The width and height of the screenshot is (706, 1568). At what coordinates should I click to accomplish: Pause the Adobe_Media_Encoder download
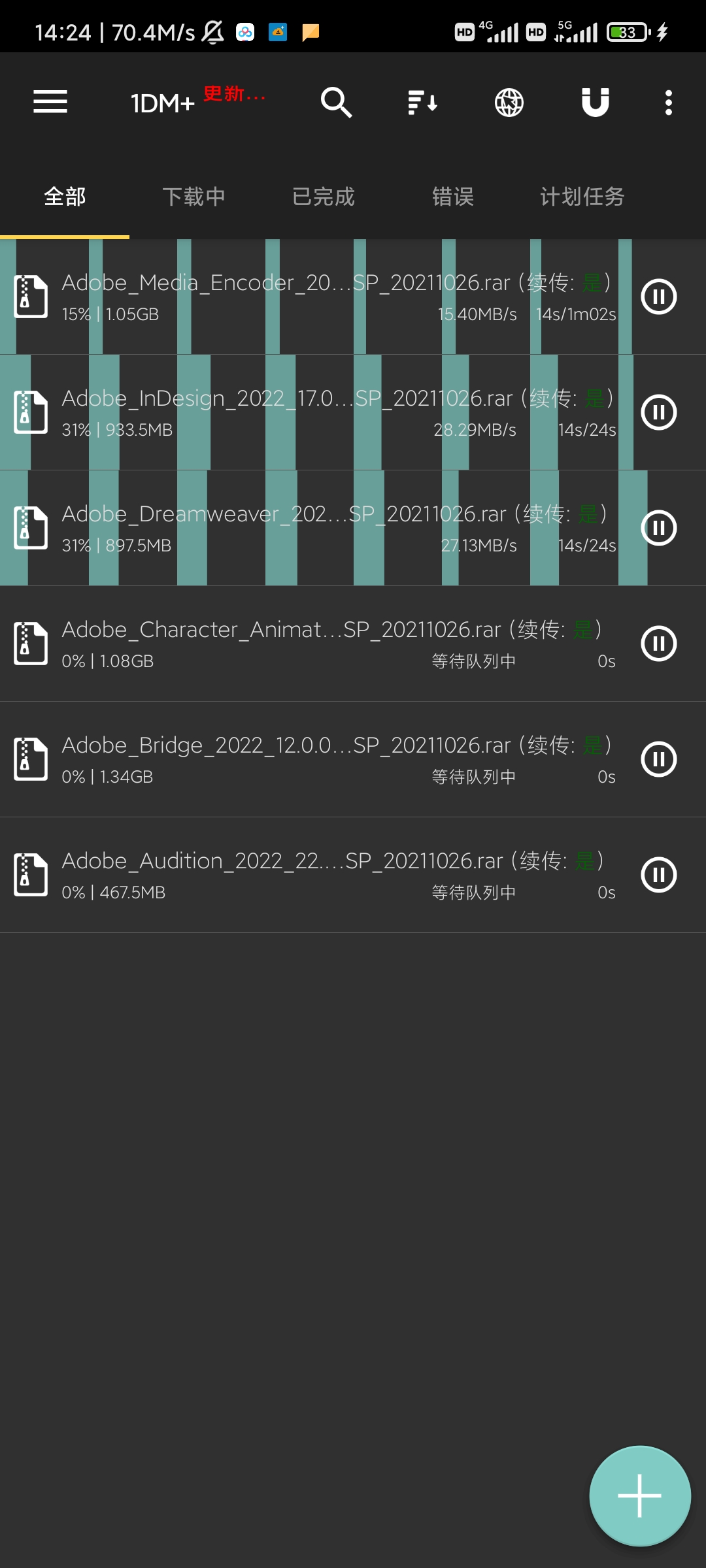pyautogui.click(x=658, y=297)
